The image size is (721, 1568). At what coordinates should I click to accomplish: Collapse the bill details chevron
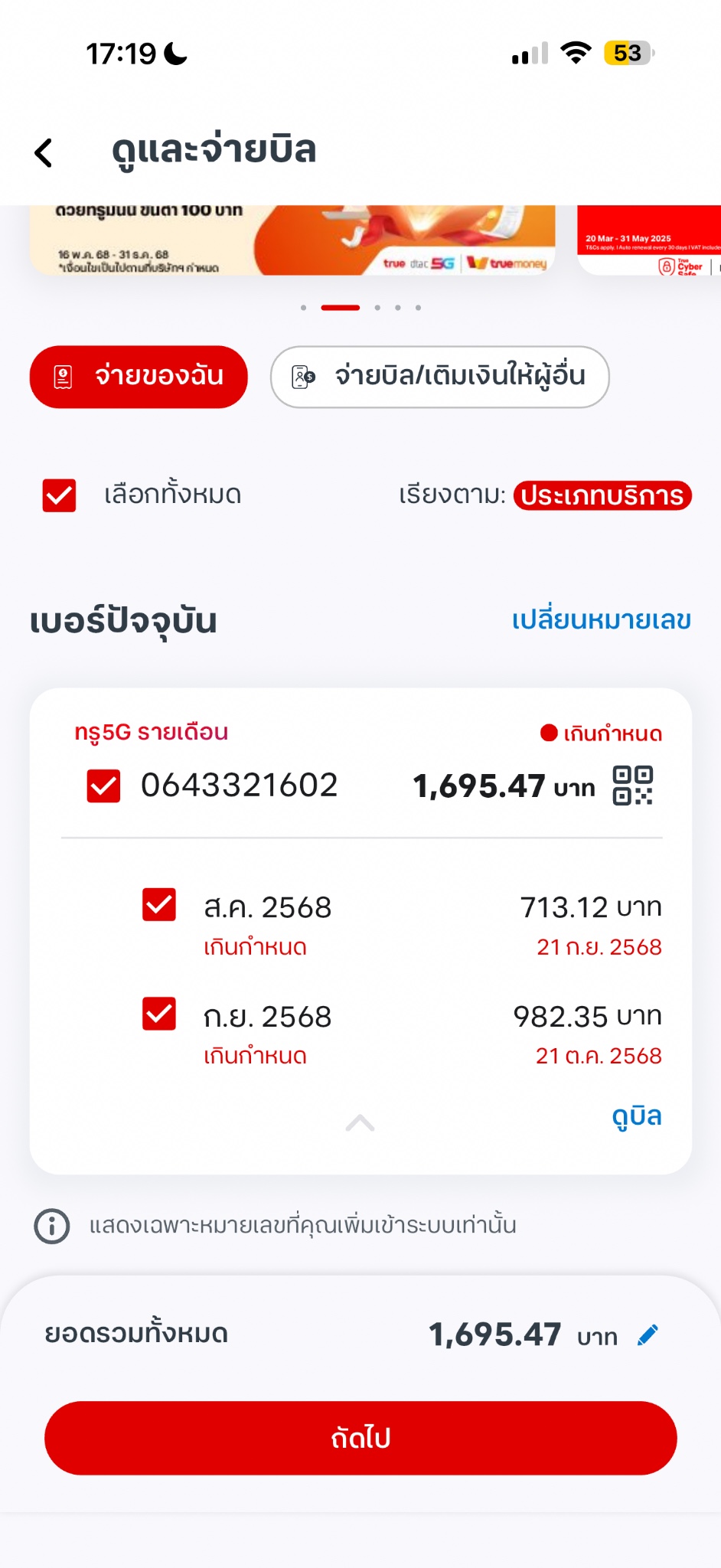click(360, 1123)
